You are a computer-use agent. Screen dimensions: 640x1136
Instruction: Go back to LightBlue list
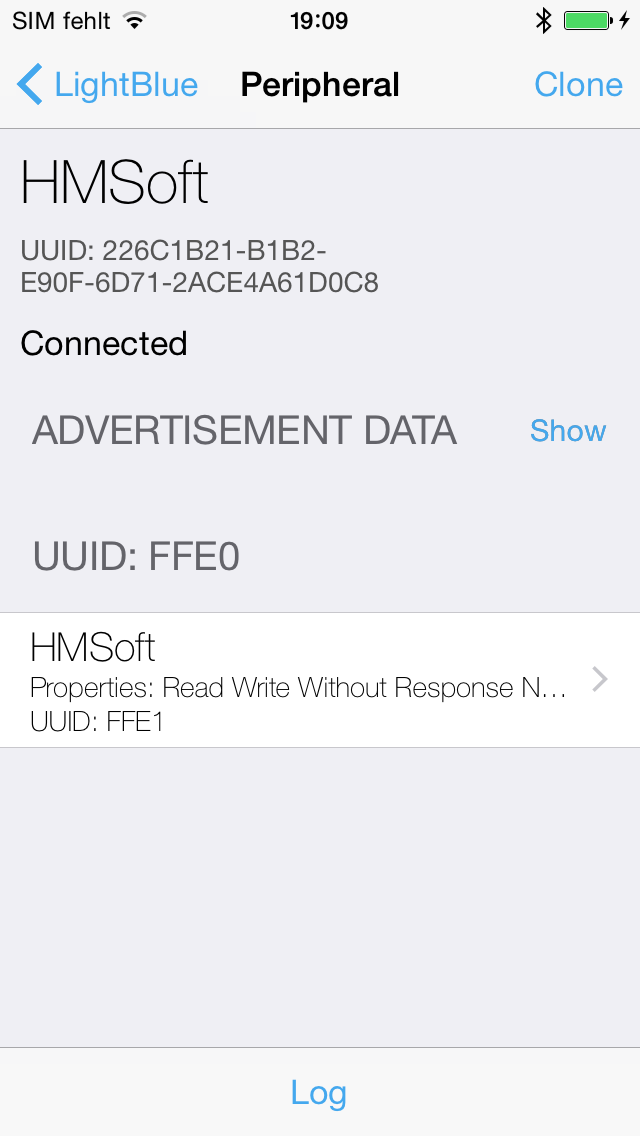click(x=108, y=85)
